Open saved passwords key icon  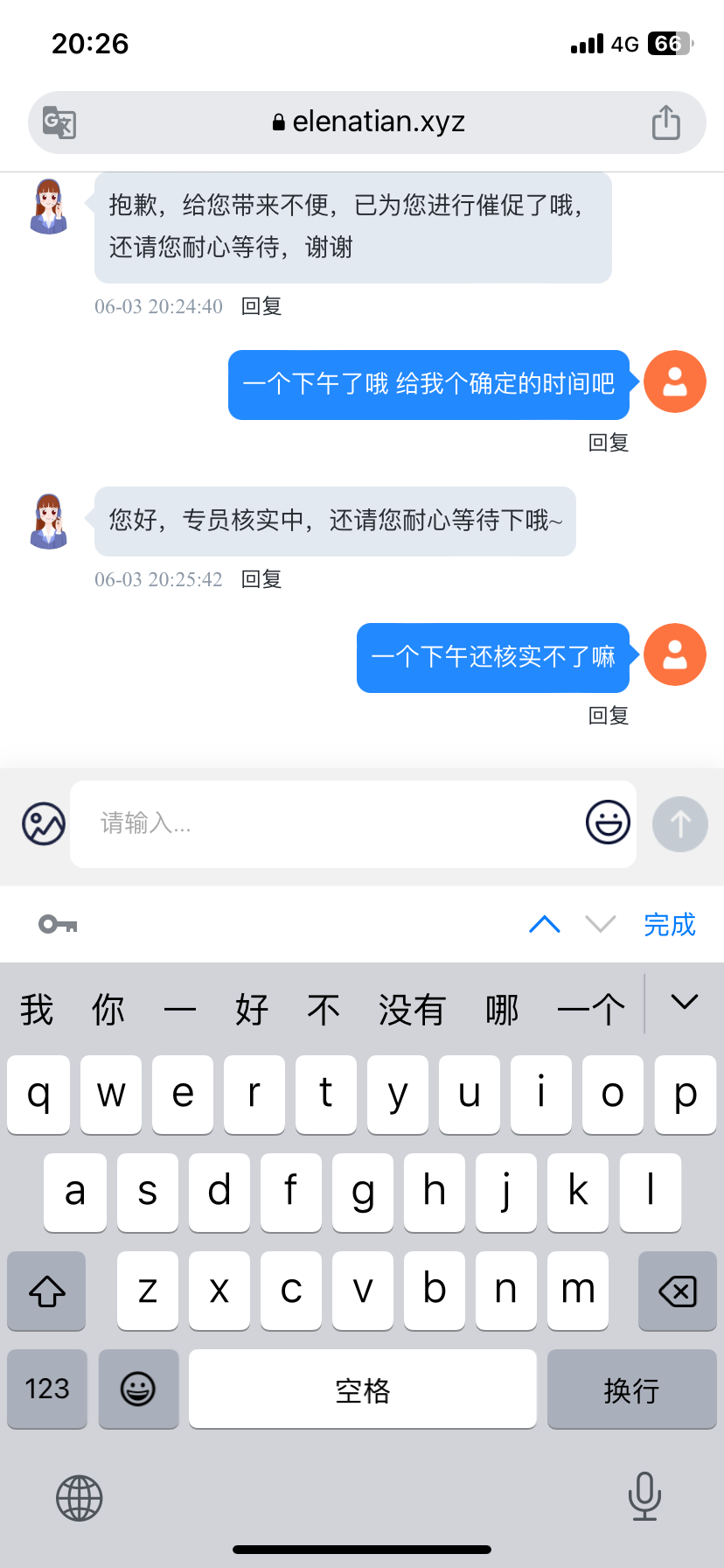(x=59, y=924)
